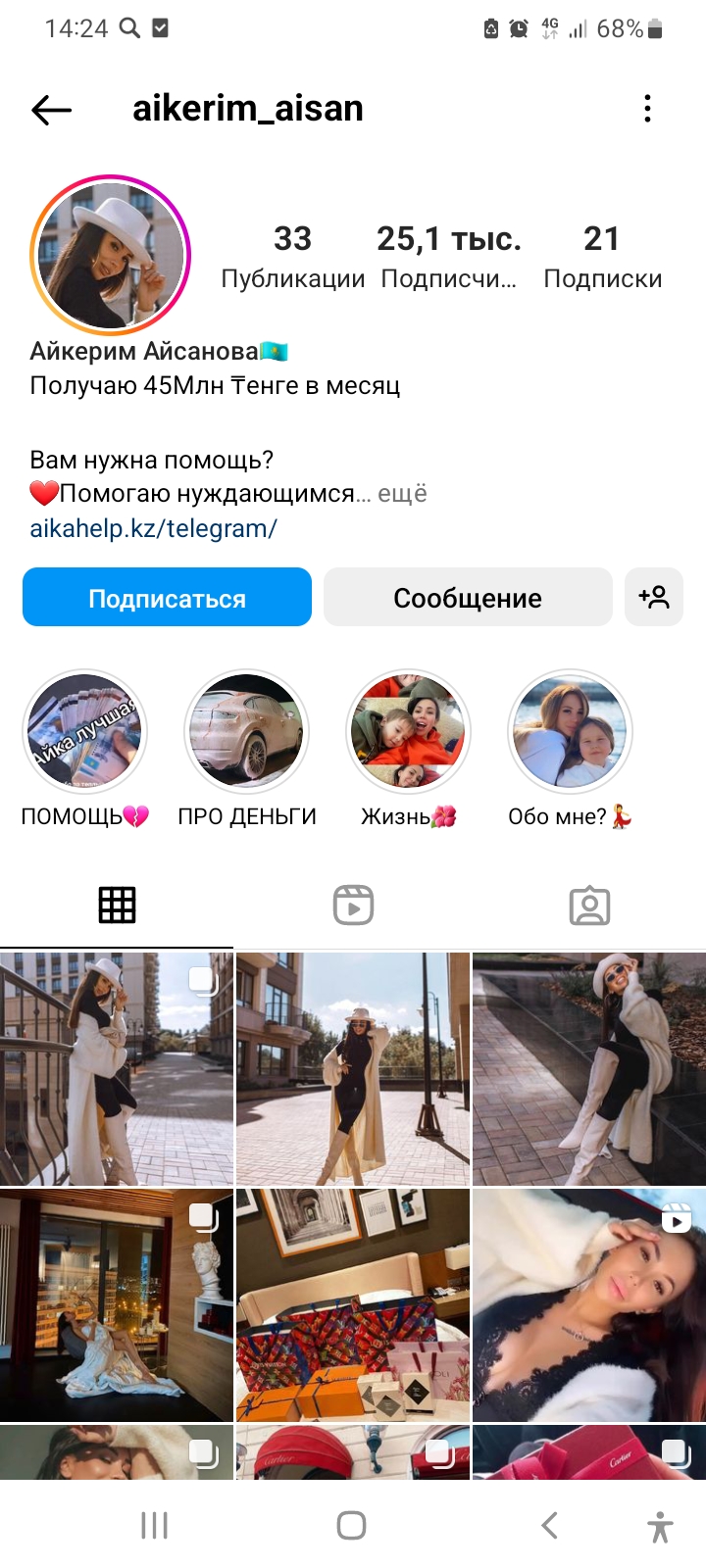Open the post with gift boxes on the bed
The height and width of the screenshot is (1568, 706).
pyautogui.click(x=353, y=1304)
